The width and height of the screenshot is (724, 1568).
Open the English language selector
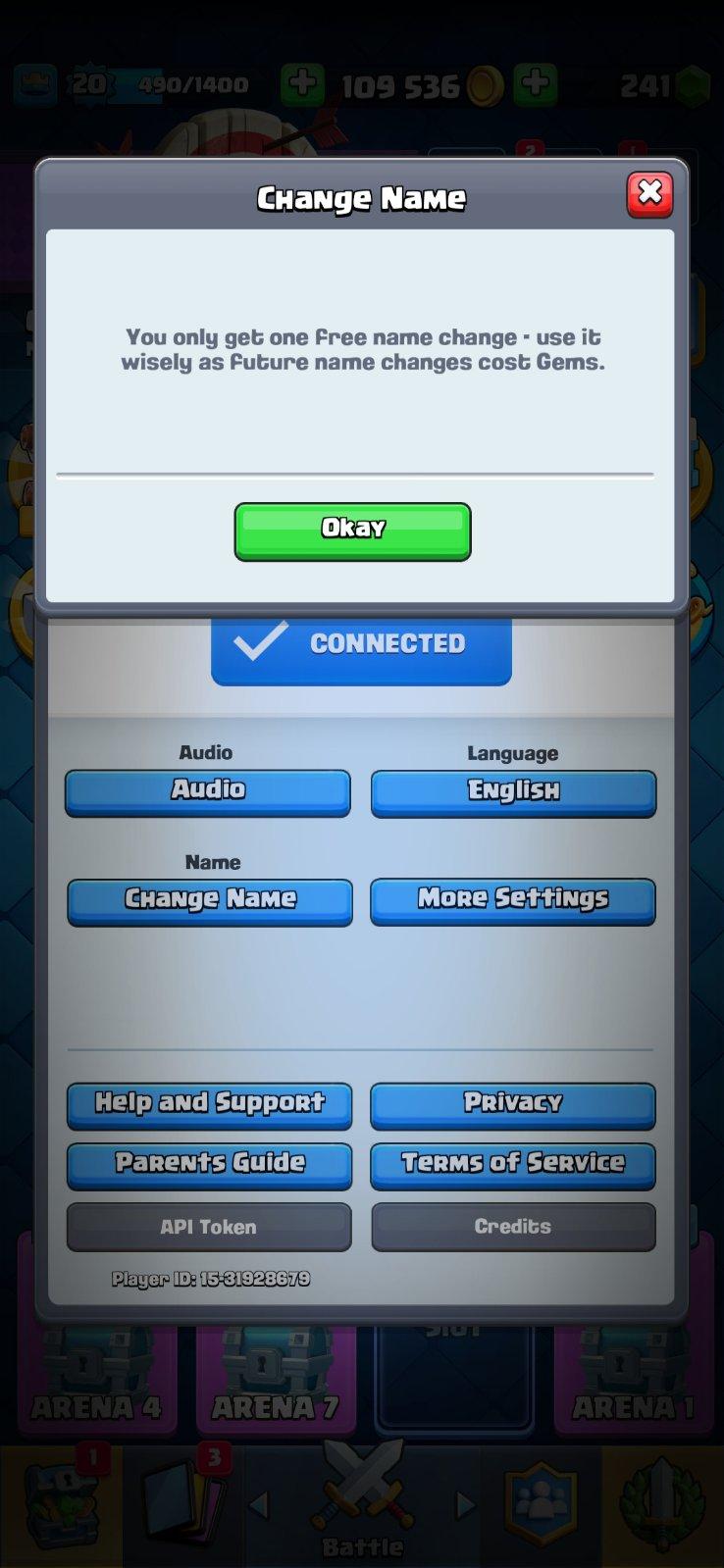point(513,791)
